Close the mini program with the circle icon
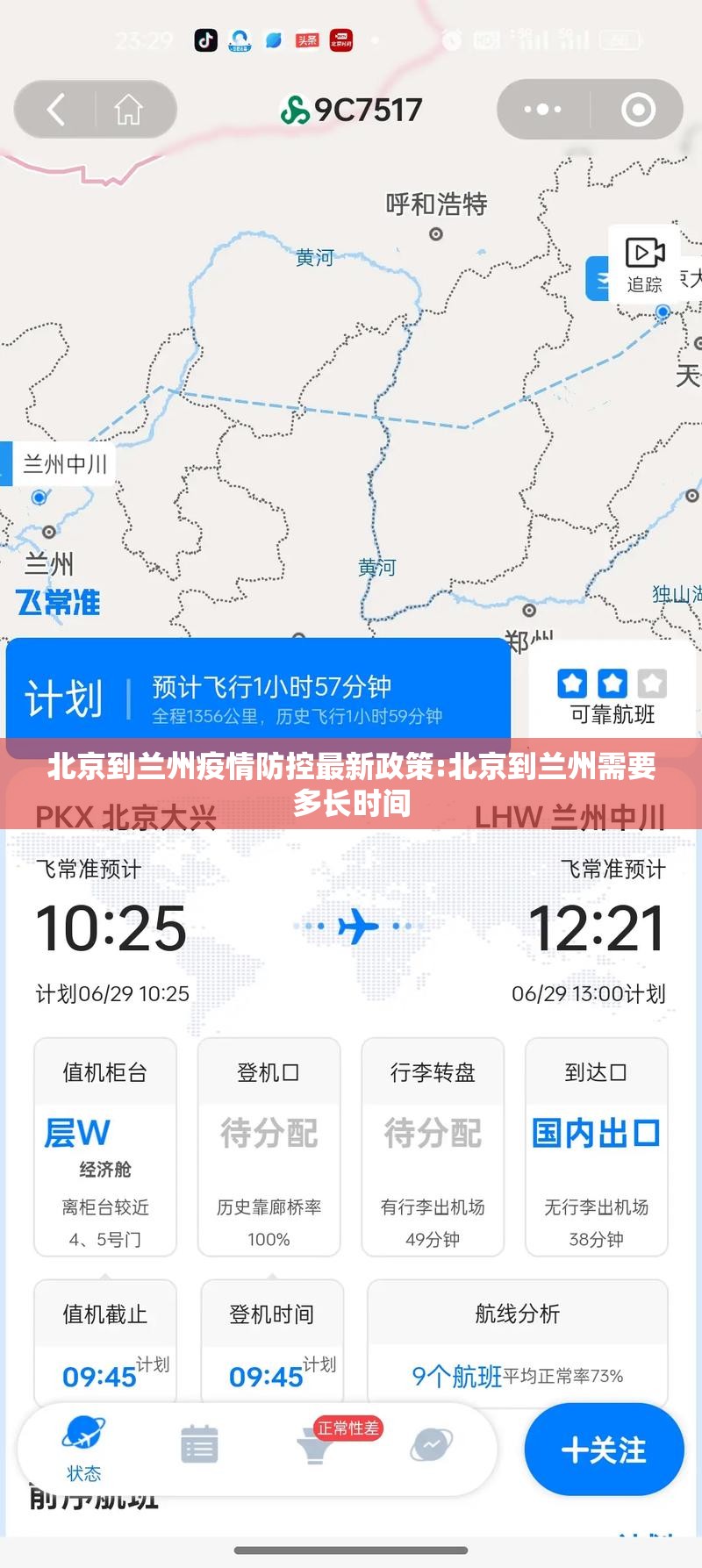Screen dimensions: 702x1568 pyautogui.click(x=638, y=110)
